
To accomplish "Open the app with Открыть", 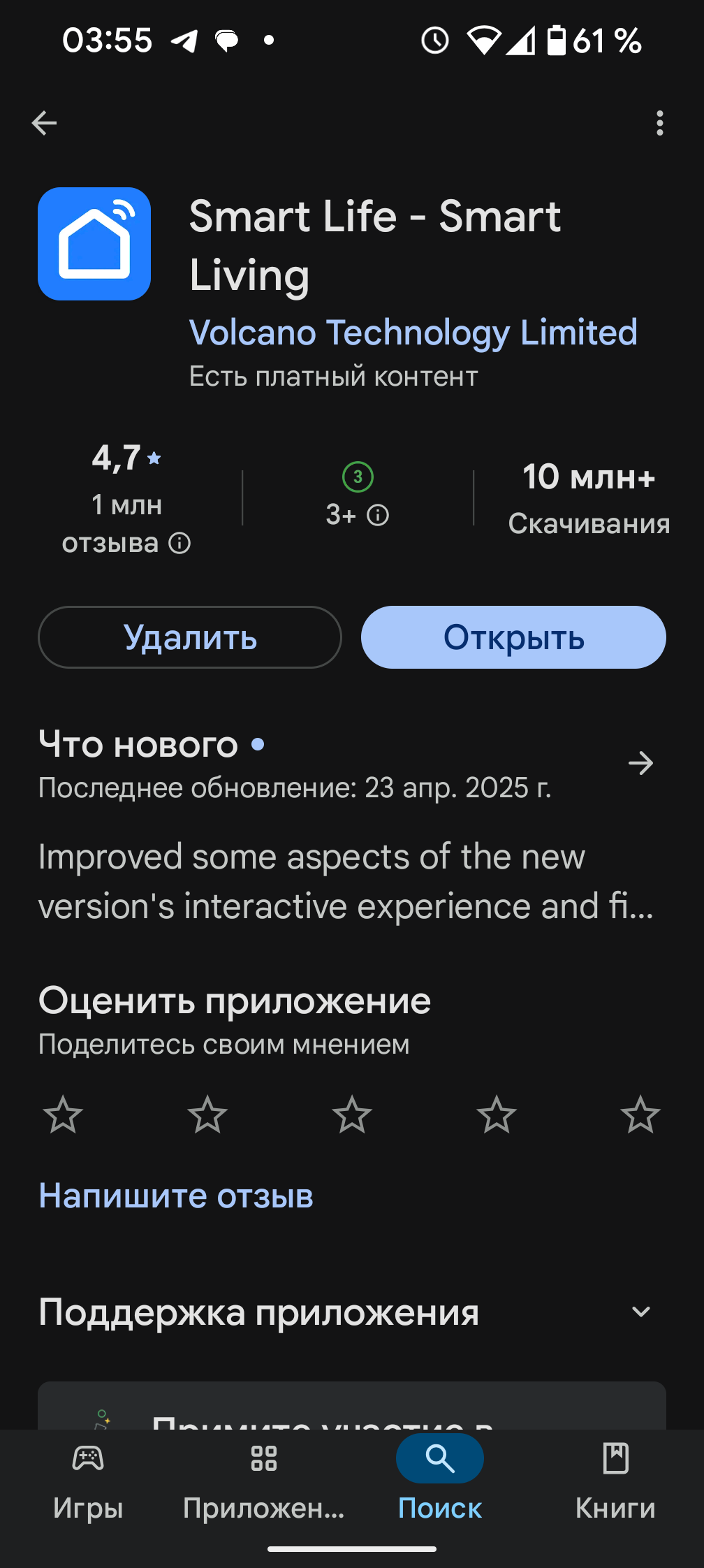I will point(513,637).
